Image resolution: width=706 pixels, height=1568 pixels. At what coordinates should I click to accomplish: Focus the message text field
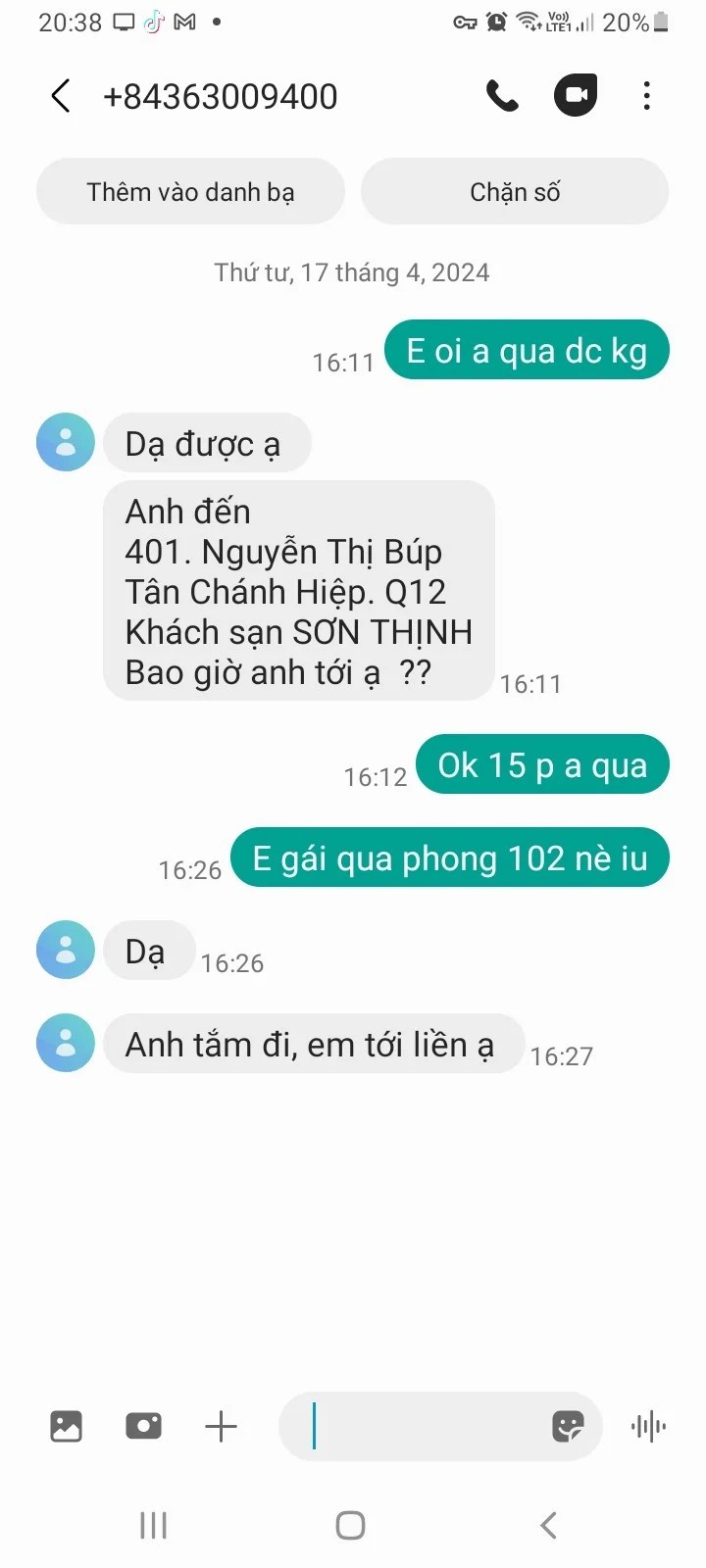point(422,1426)
